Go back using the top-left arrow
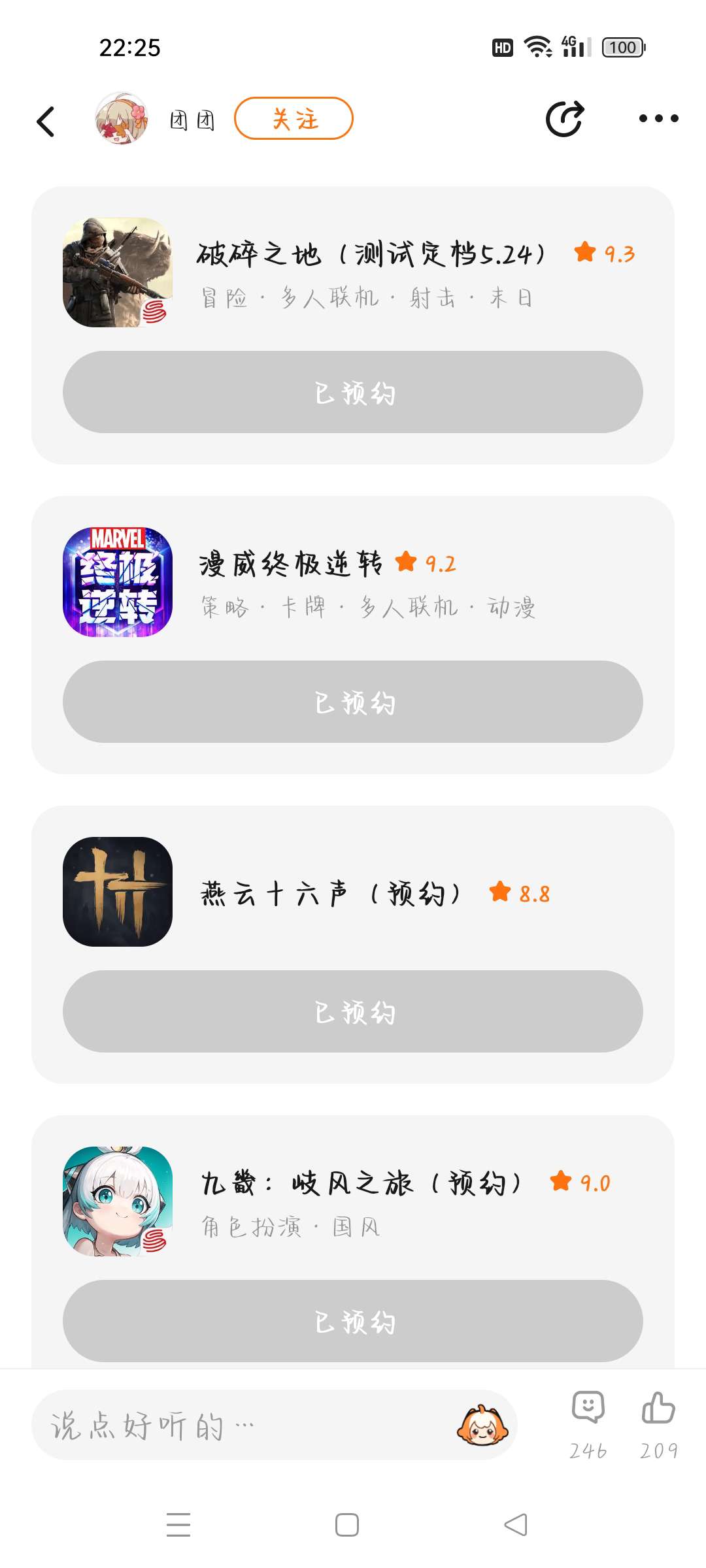Image resolution: width=706 pixels, height=1568 pixels. point(46,122)
